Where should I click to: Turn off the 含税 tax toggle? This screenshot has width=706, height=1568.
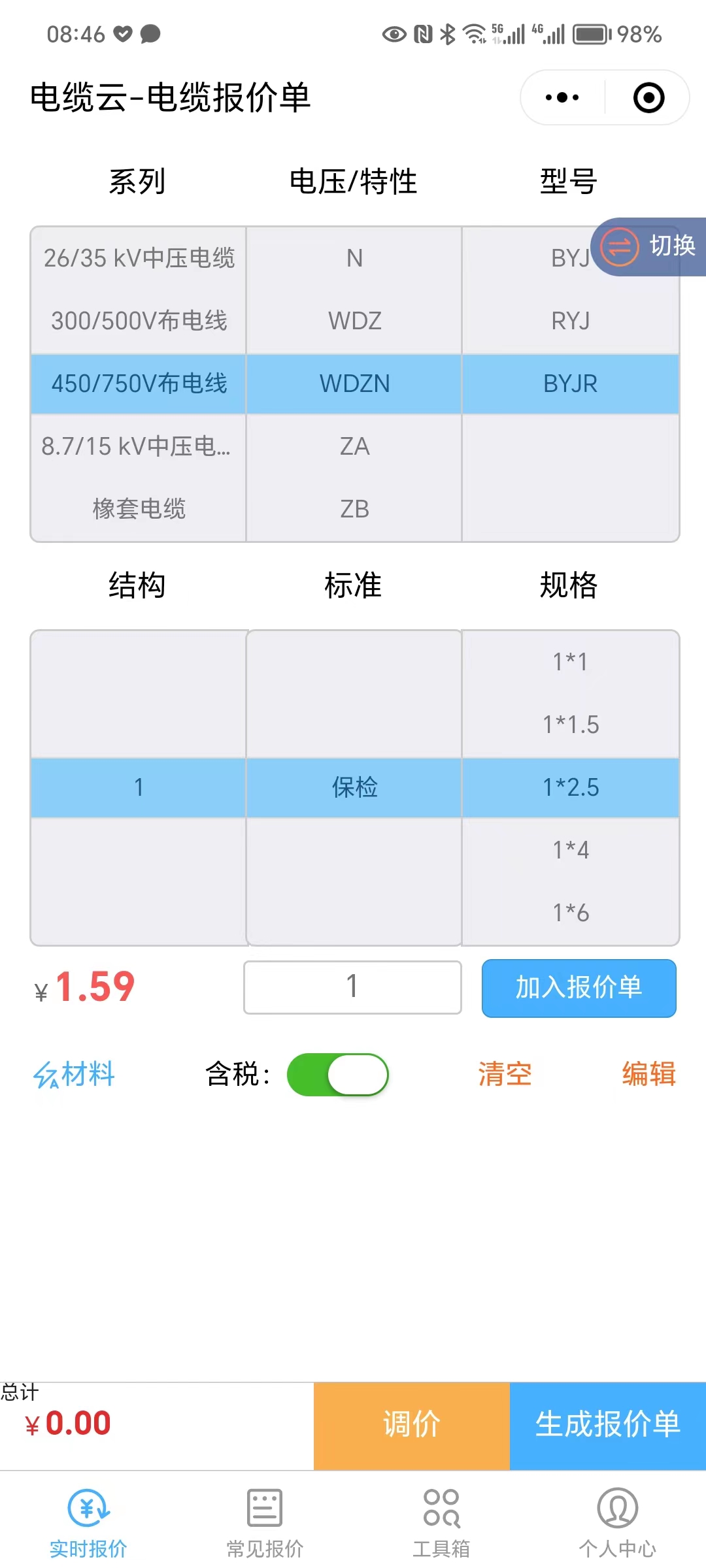(338, 1075)
